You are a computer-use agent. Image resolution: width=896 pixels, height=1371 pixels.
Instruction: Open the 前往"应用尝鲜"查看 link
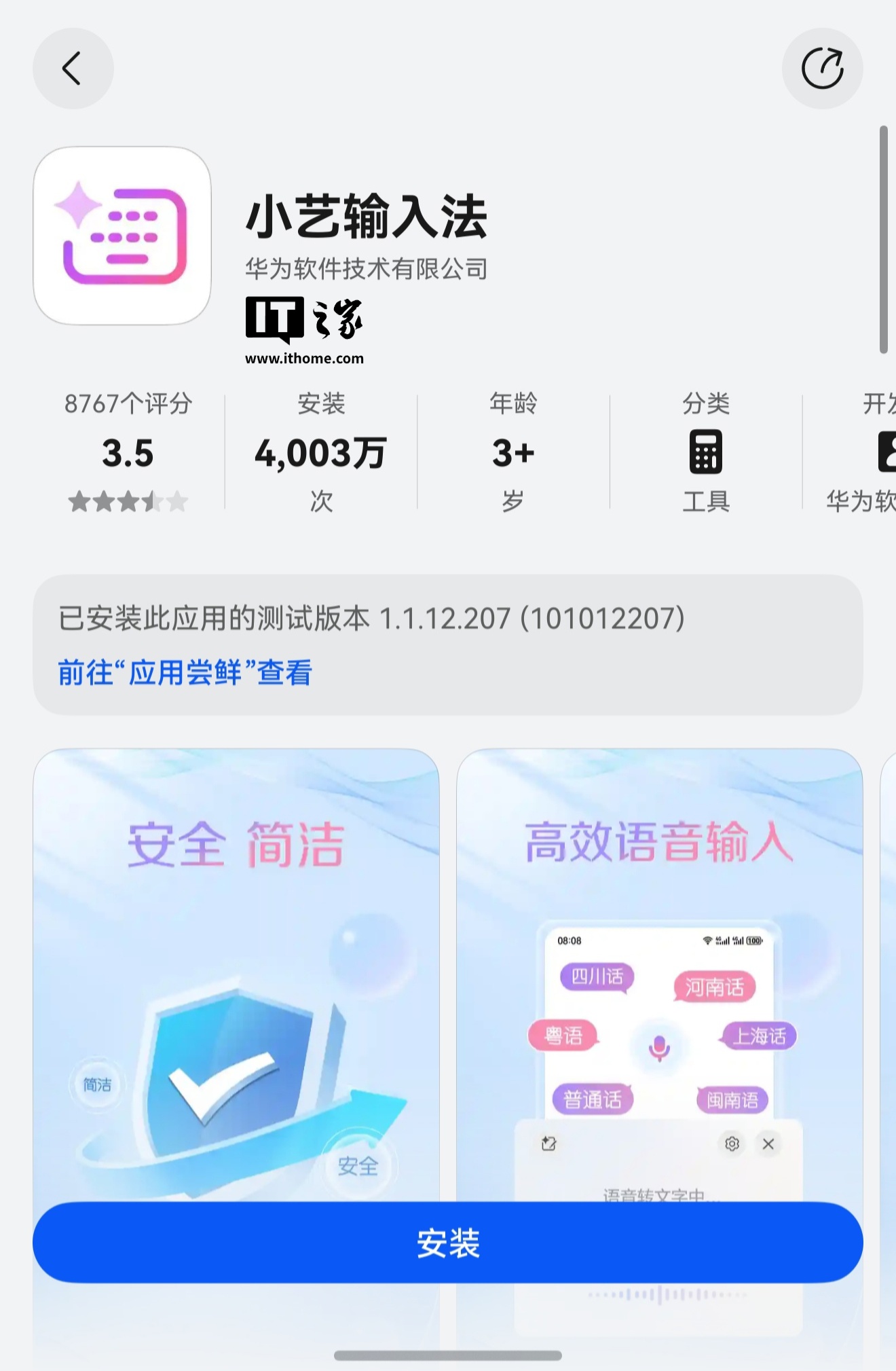click(x=185, y=673)
